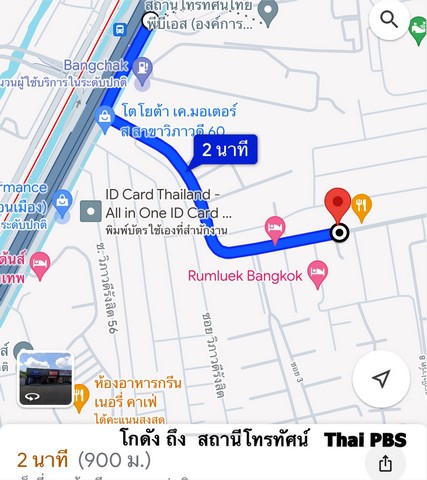Screen dimensions: 427x480
Task: Select the ID Card Thailand place marker
Action: (91, 211)
